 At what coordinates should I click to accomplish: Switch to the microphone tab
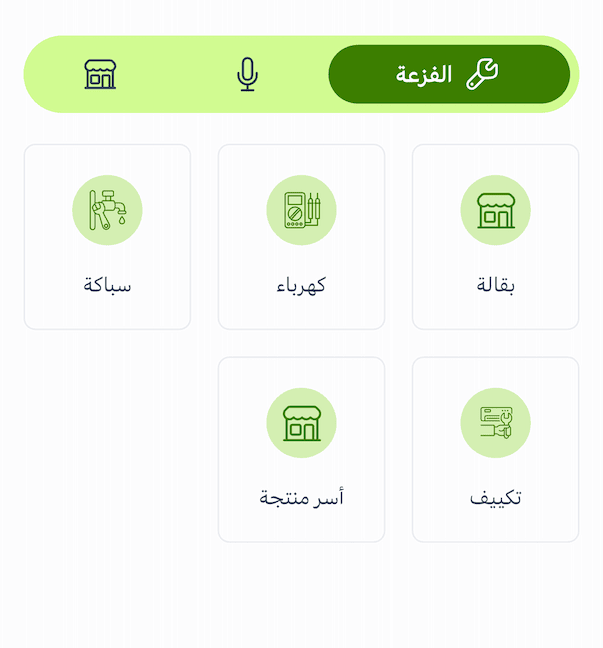pyautogui.click(x=247, y=74)
